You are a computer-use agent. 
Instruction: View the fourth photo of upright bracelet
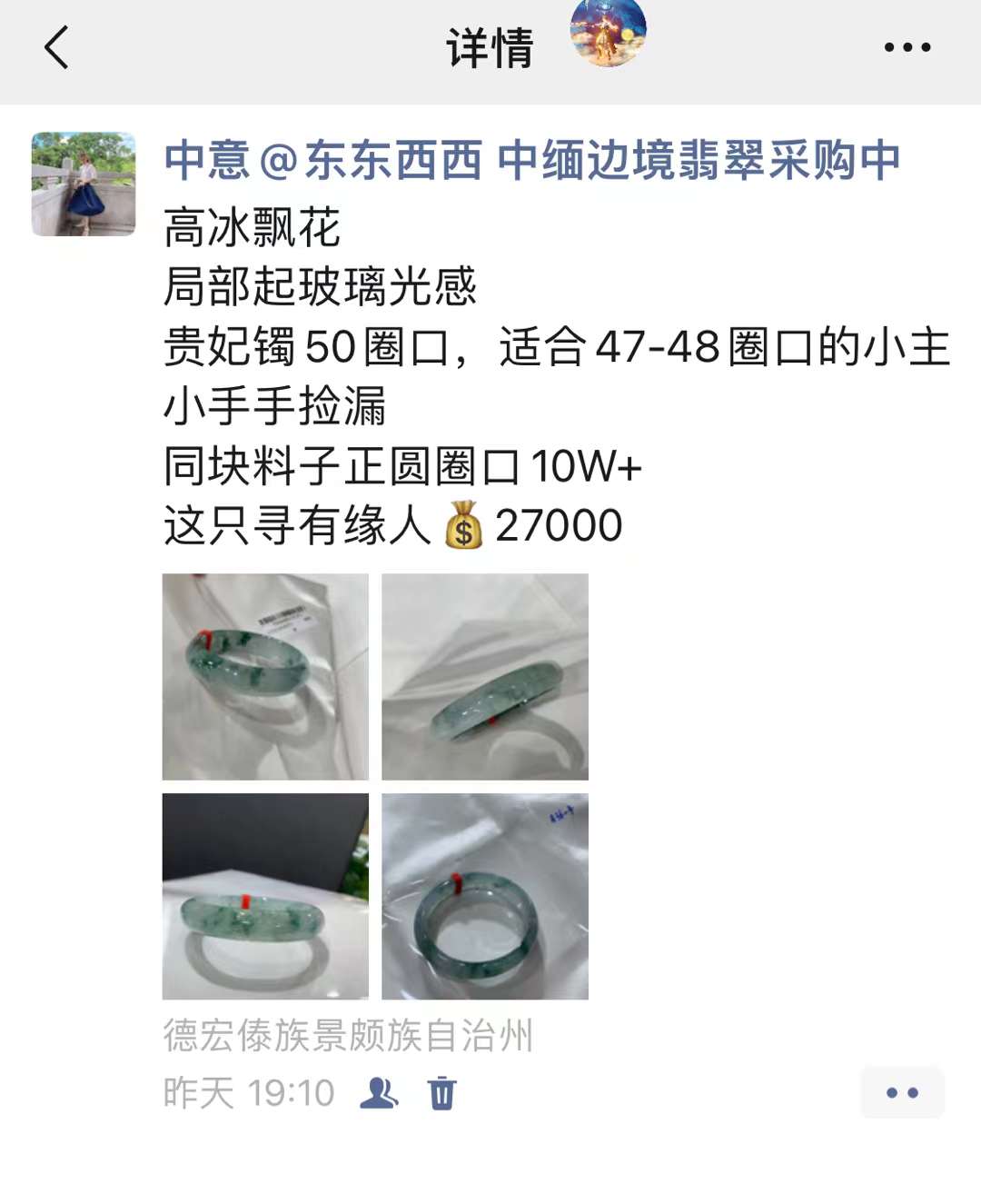pos(485,896)
